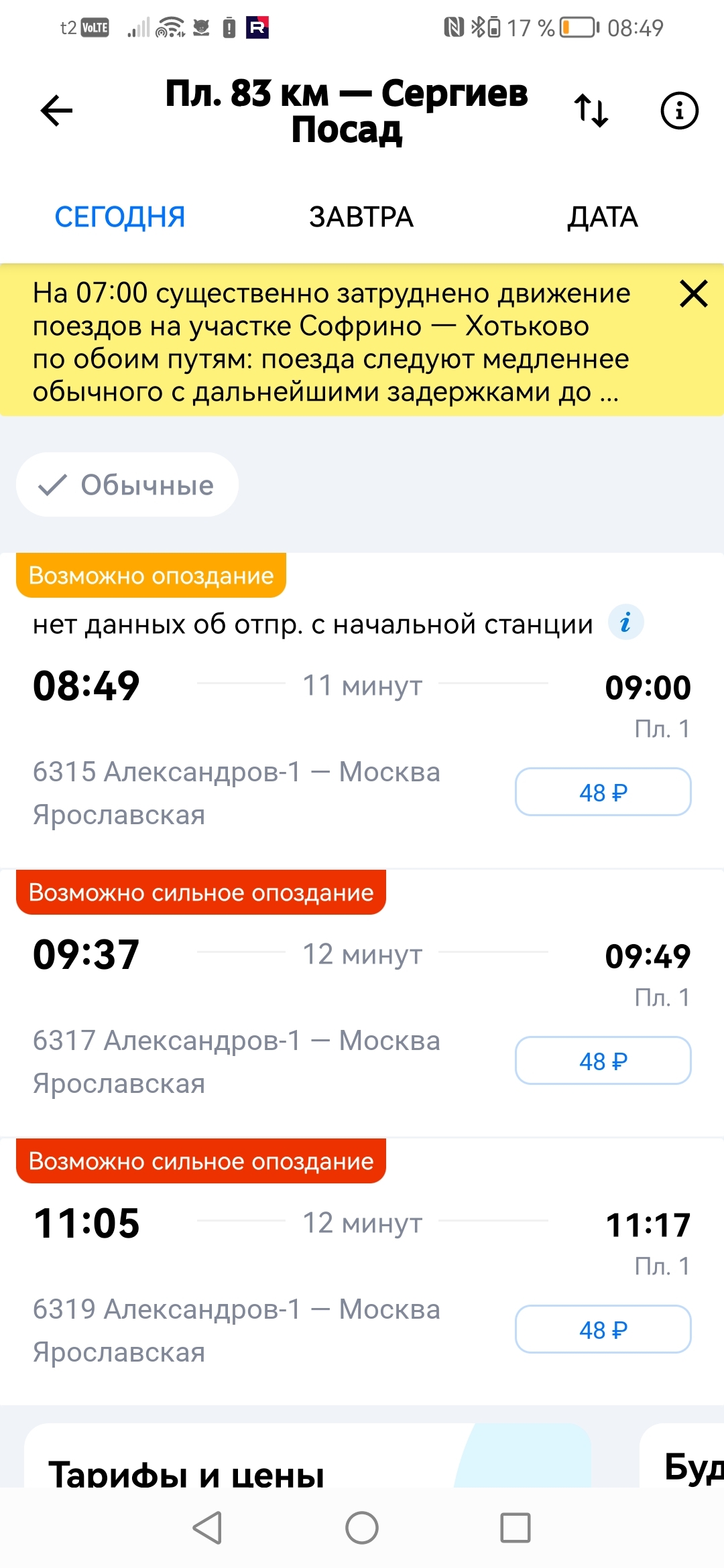Dismiss the yellow delay warning banner
The image size is (724, 1568).
tap(693, 293)
